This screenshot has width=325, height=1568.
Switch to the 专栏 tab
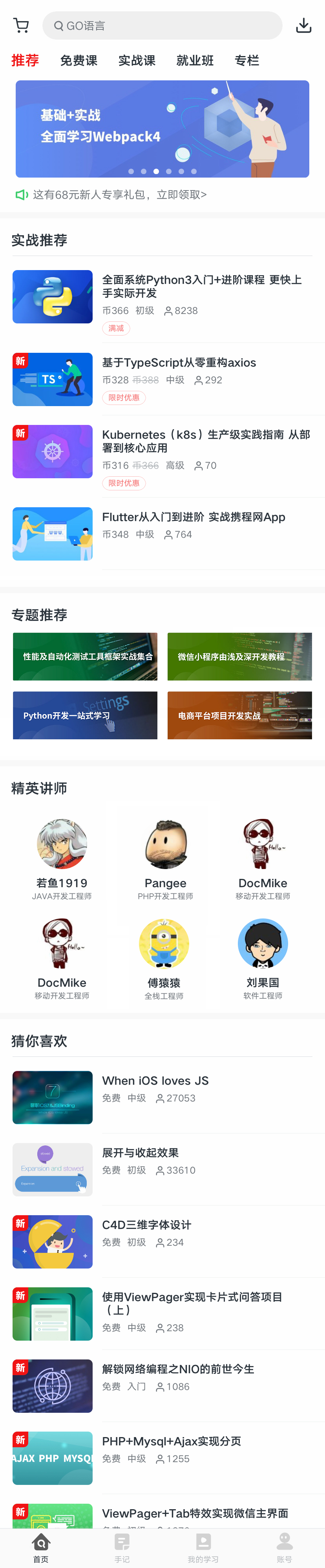click(246, 60)
